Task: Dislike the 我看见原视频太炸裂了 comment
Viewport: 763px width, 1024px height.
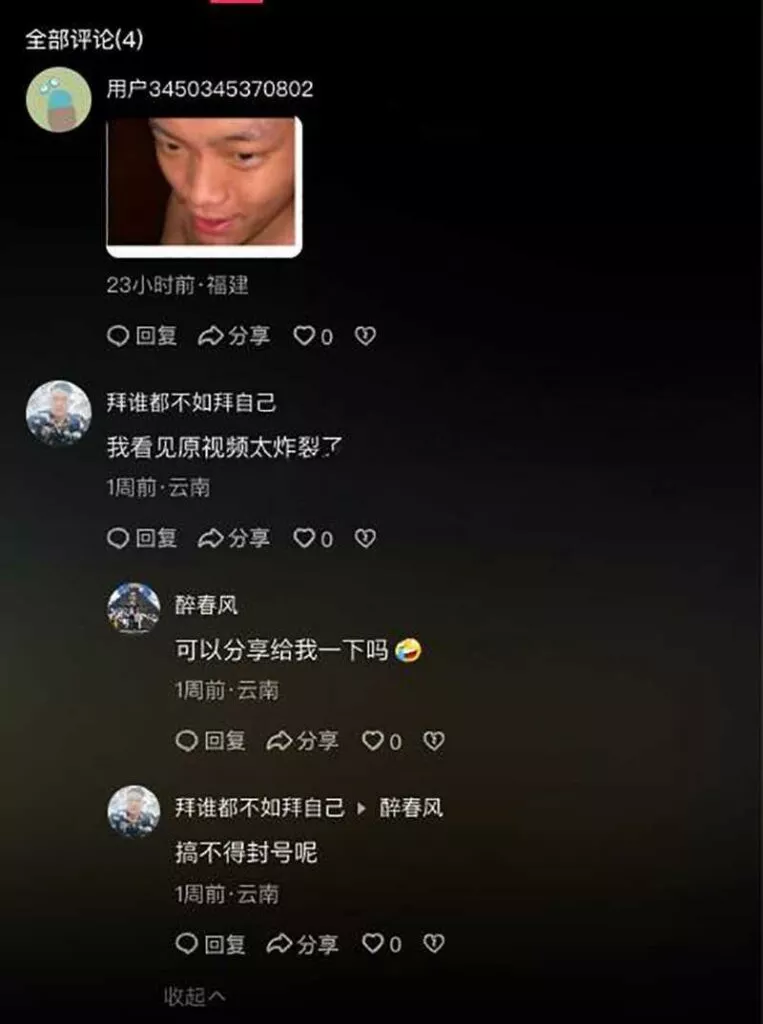Action: click(x=366, y=539)
